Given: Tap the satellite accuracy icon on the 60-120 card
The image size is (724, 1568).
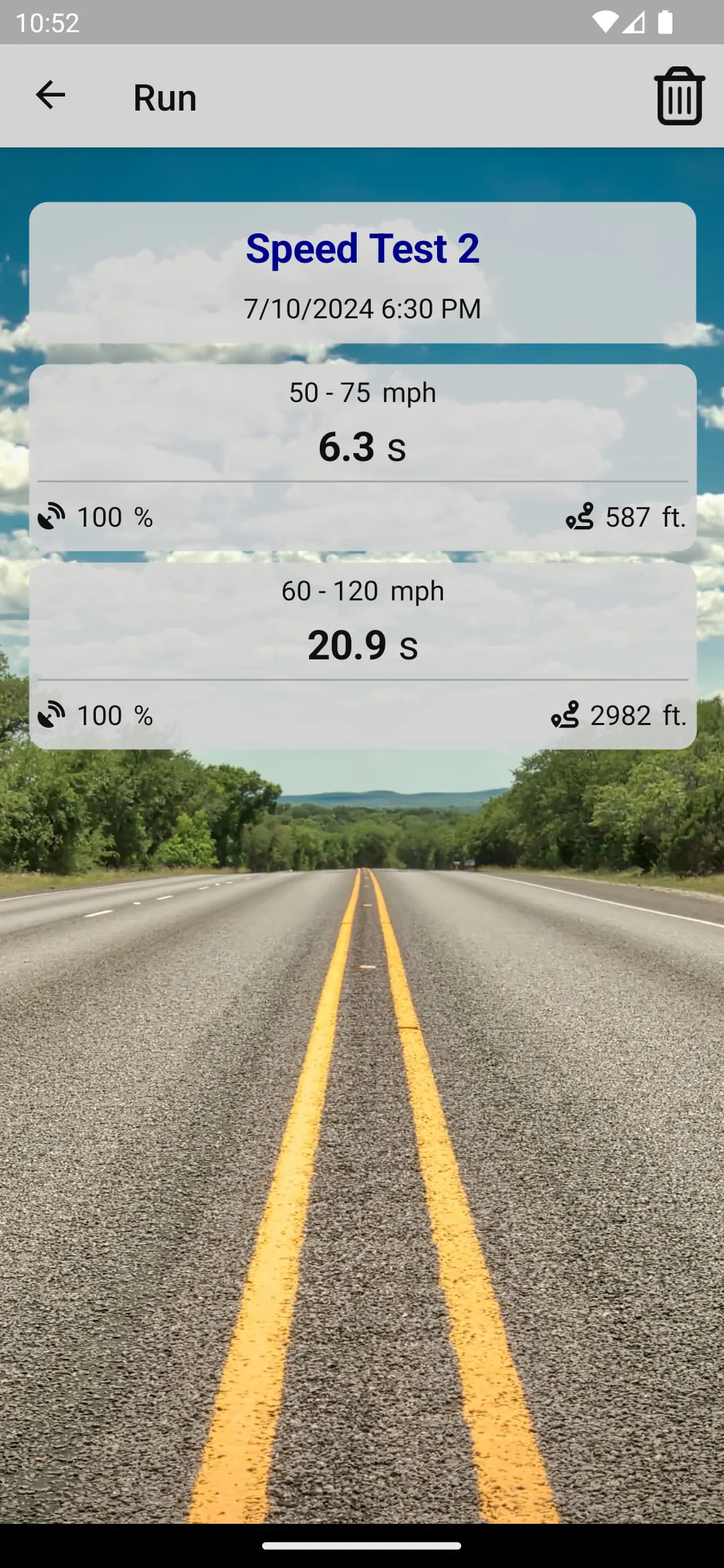Looking at the screenshot, I should pos(52,714).
